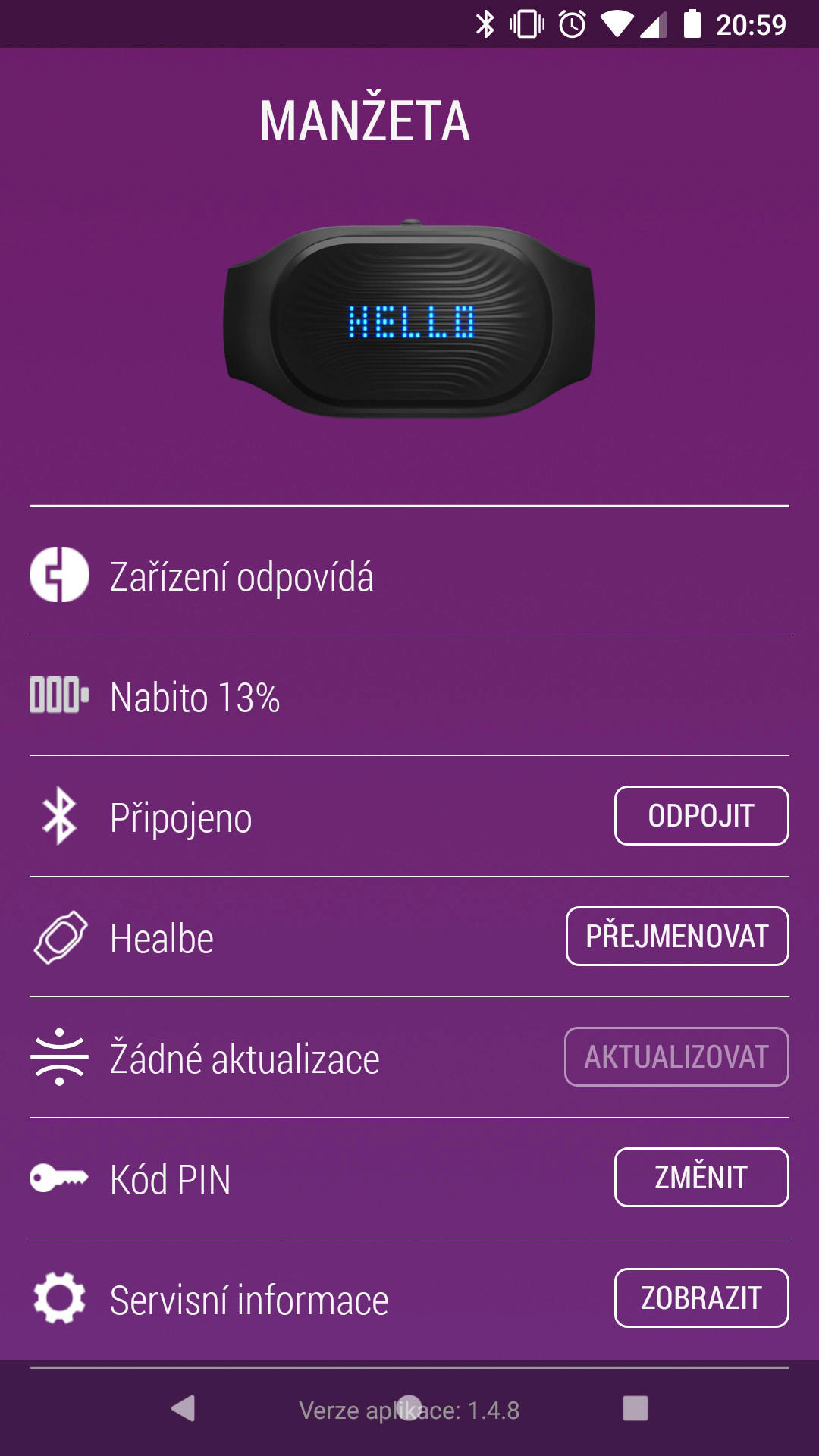Tap the AKTUALIZOVAT update button

(676, 1057)
